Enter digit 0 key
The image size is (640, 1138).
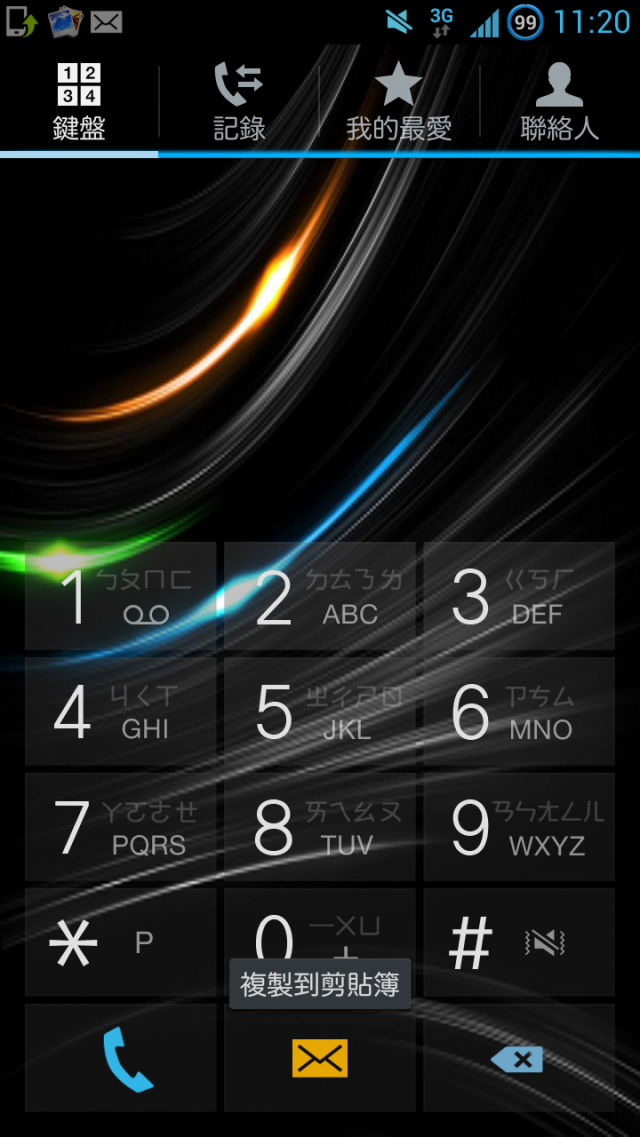click(x=319, y=928)
